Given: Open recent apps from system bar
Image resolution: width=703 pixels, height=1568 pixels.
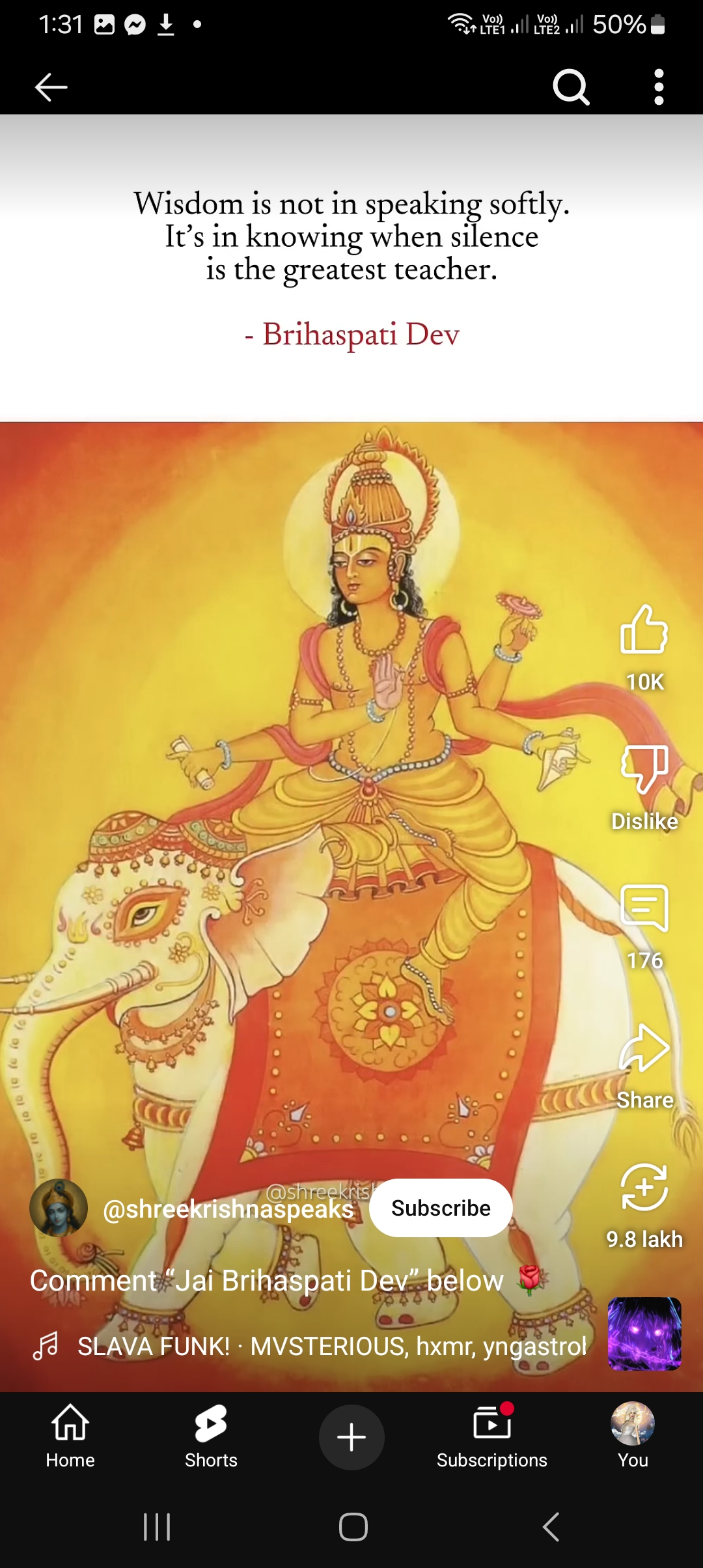Looking at the screenshot, I should point(157,1527).
